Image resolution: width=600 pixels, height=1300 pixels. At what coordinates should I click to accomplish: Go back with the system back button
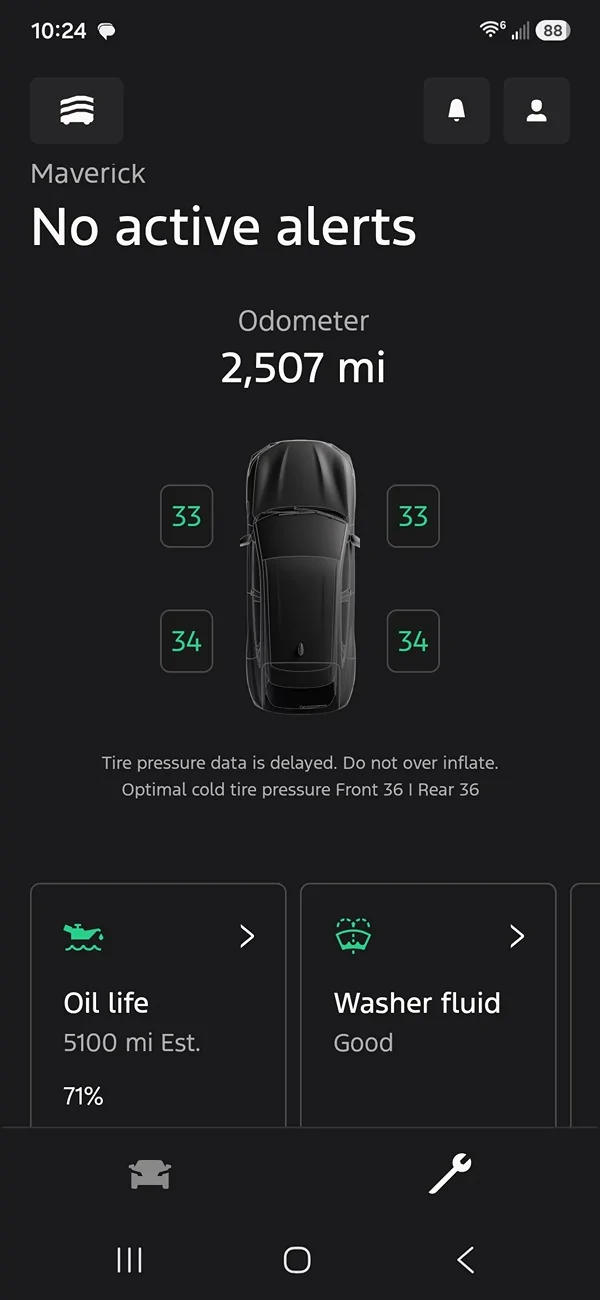[465, 1260]
